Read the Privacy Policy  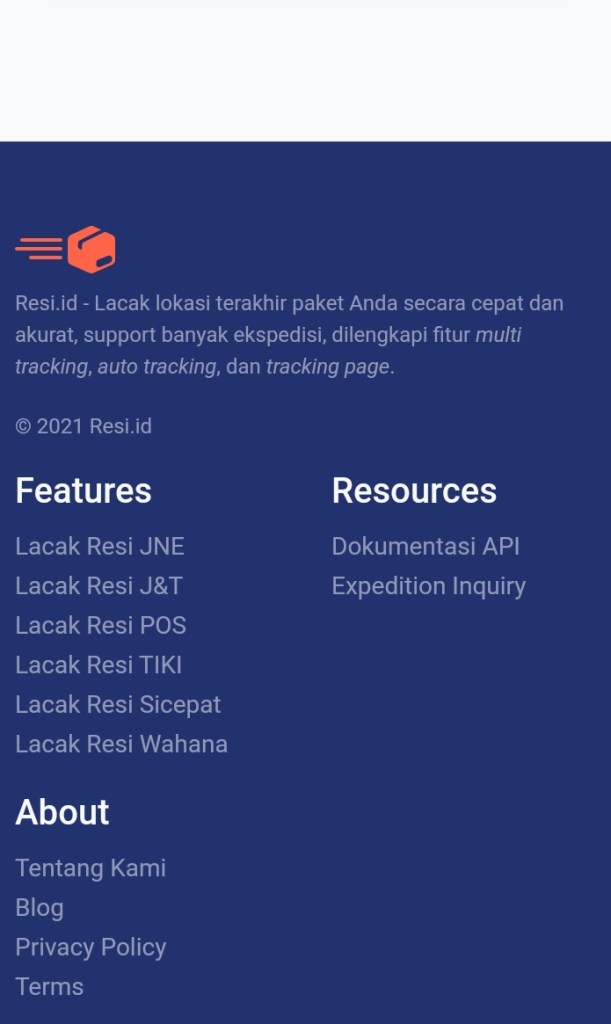pyautogui.click(x=90, y=947)
